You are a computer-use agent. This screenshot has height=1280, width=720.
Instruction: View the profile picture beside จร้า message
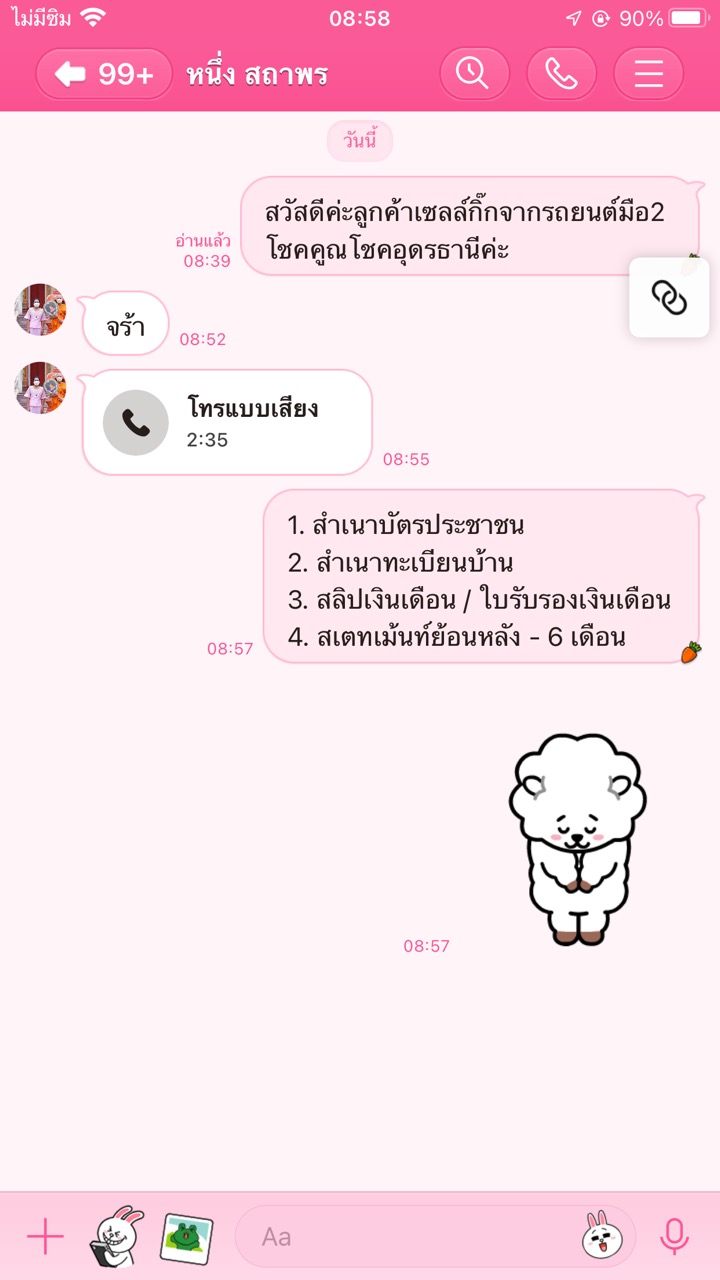coord(41,309)
